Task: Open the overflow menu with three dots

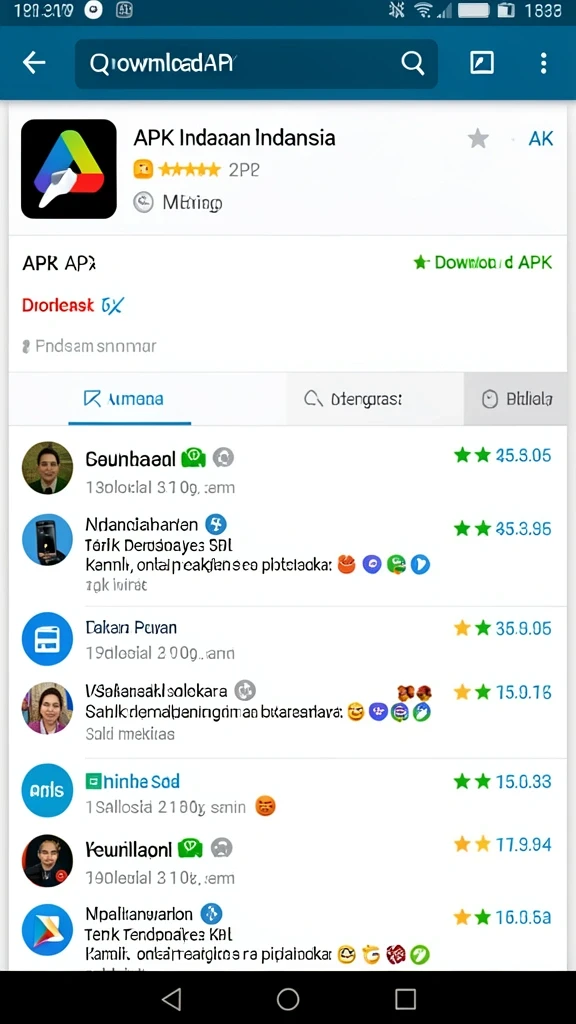Action: click(x=543, y=63)
